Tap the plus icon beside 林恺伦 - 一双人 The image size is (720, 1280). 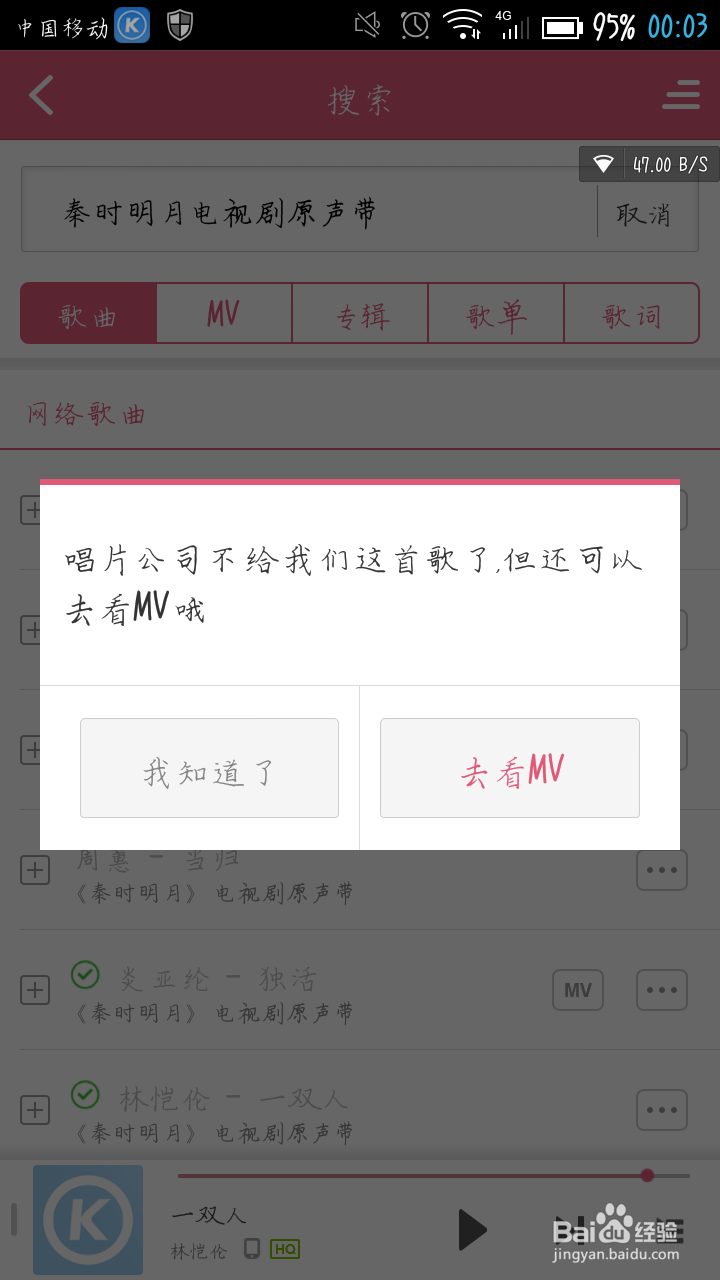coord(35,1110)
